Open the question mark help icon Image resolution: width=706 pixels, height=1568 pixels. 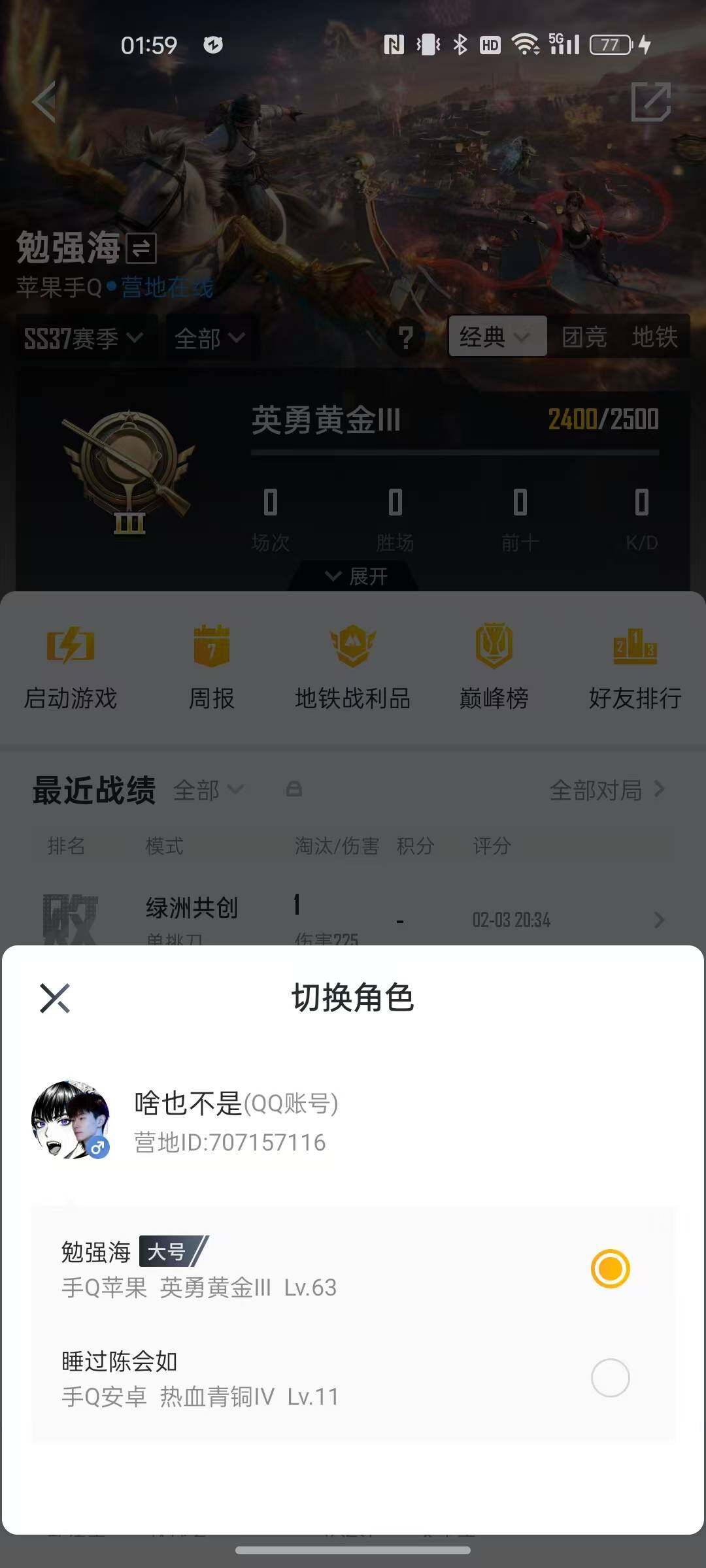[x=406, y=337]
